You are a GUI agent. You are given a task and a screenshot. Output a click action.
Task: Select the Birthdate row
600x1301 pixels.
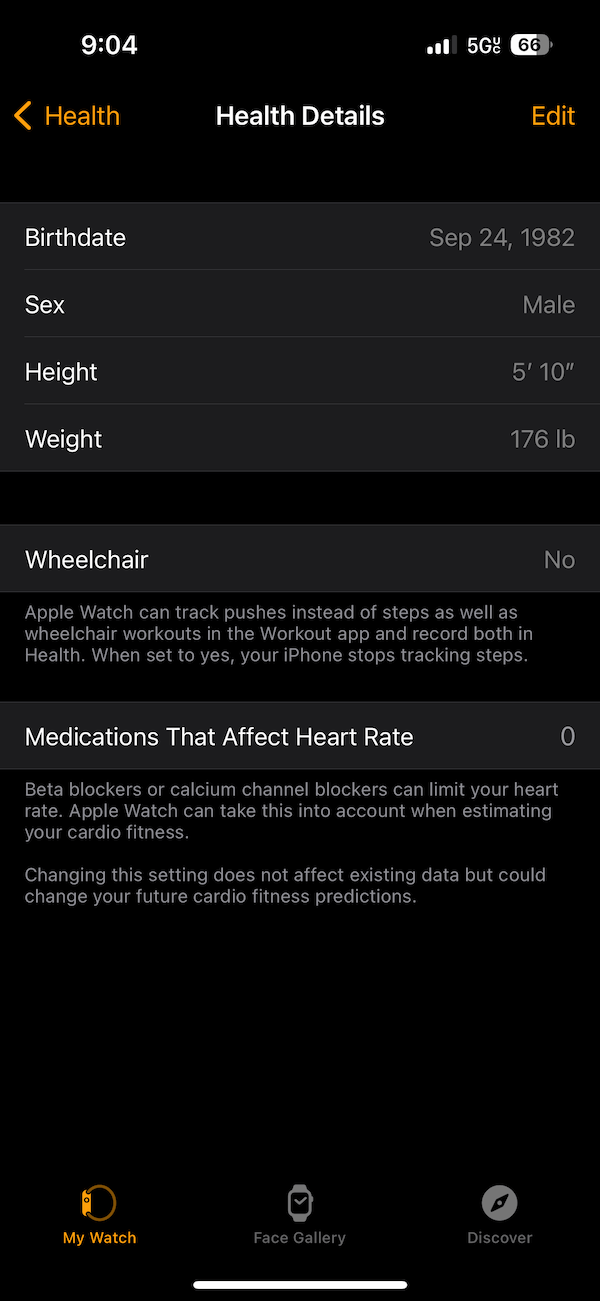coord(300,237)
